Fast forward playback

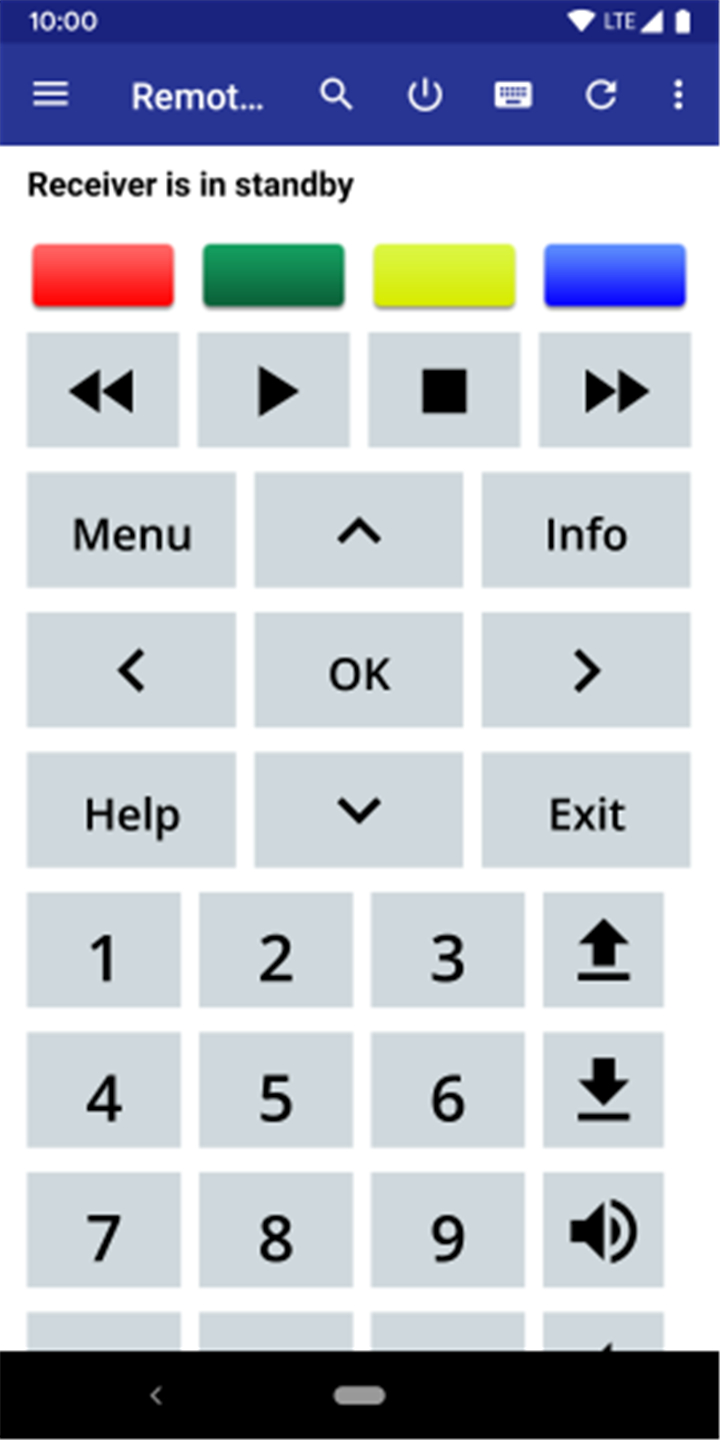[615, 390]
